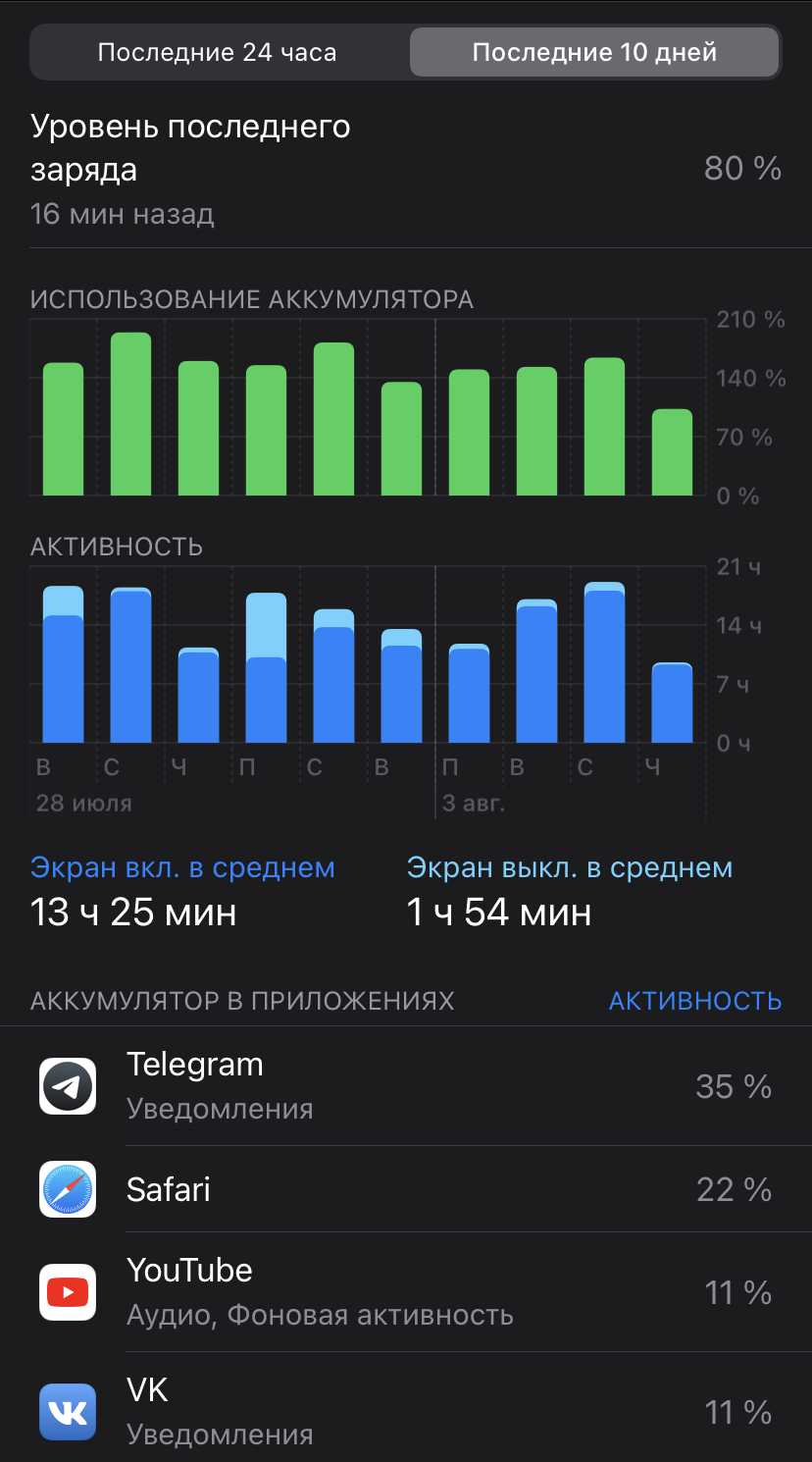812x1462 pixels.
Task: Open the Safari battery usage row
Action: point(406,1189)
